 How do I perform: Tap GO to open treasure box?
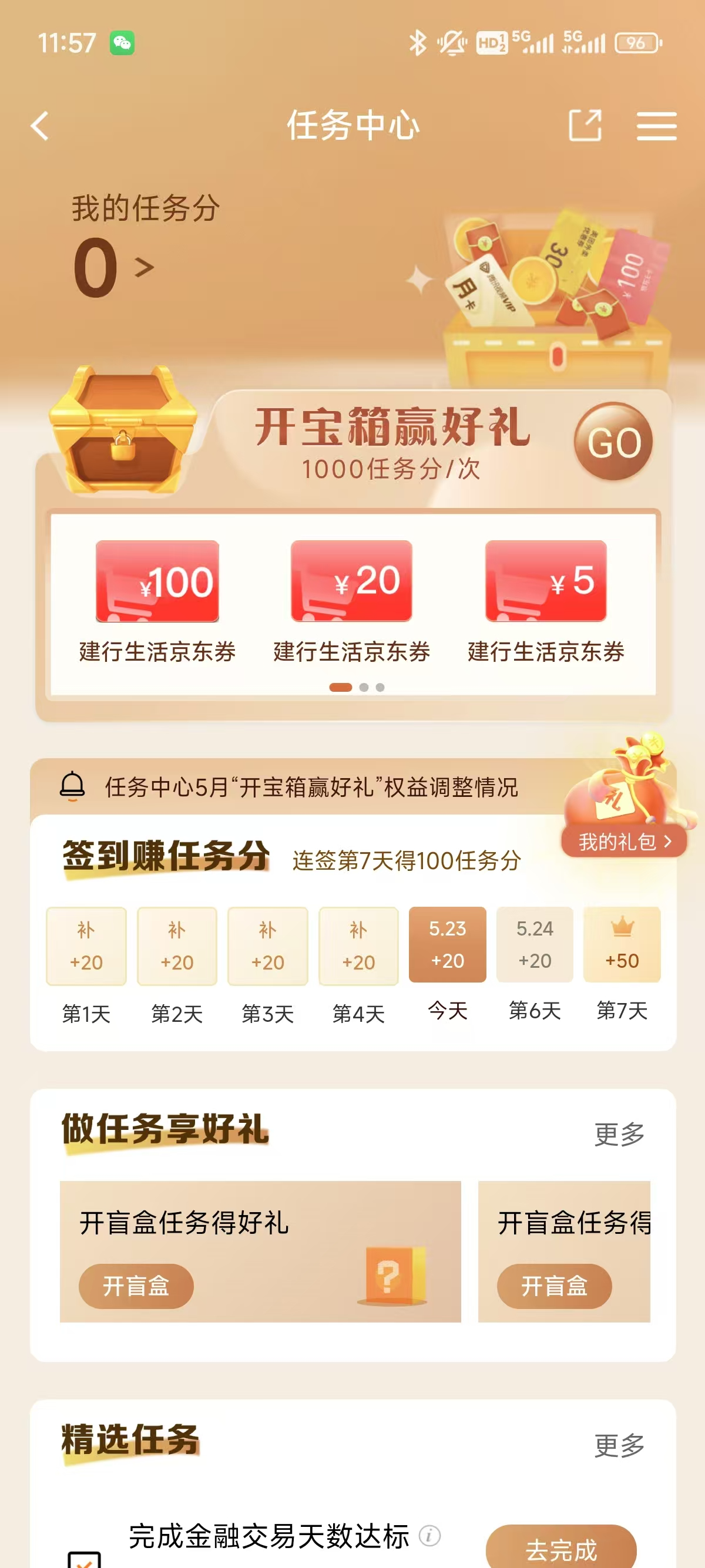(x=612, y=442)
